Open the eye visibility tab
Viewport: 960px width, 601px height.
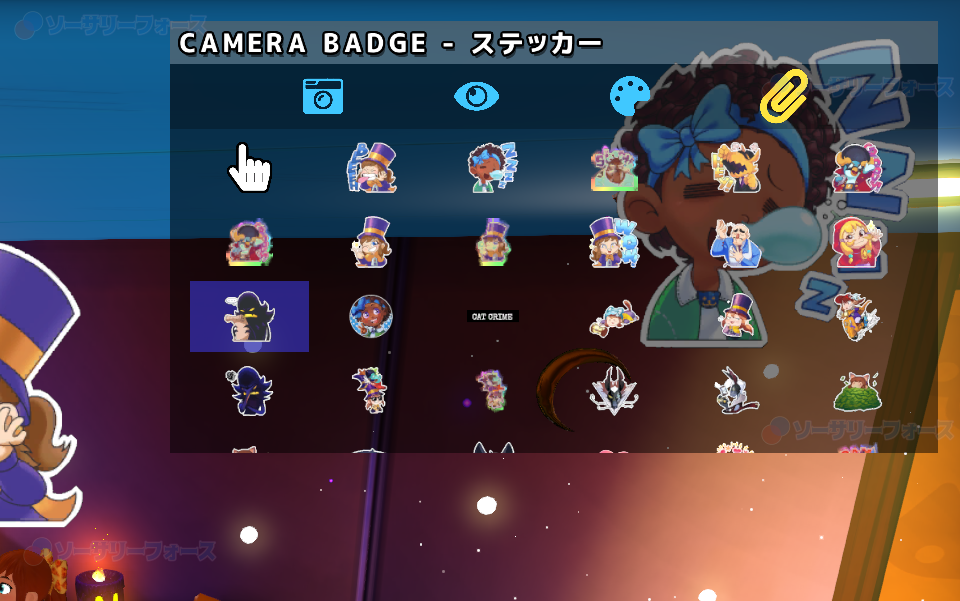click(x=476, y=96)
